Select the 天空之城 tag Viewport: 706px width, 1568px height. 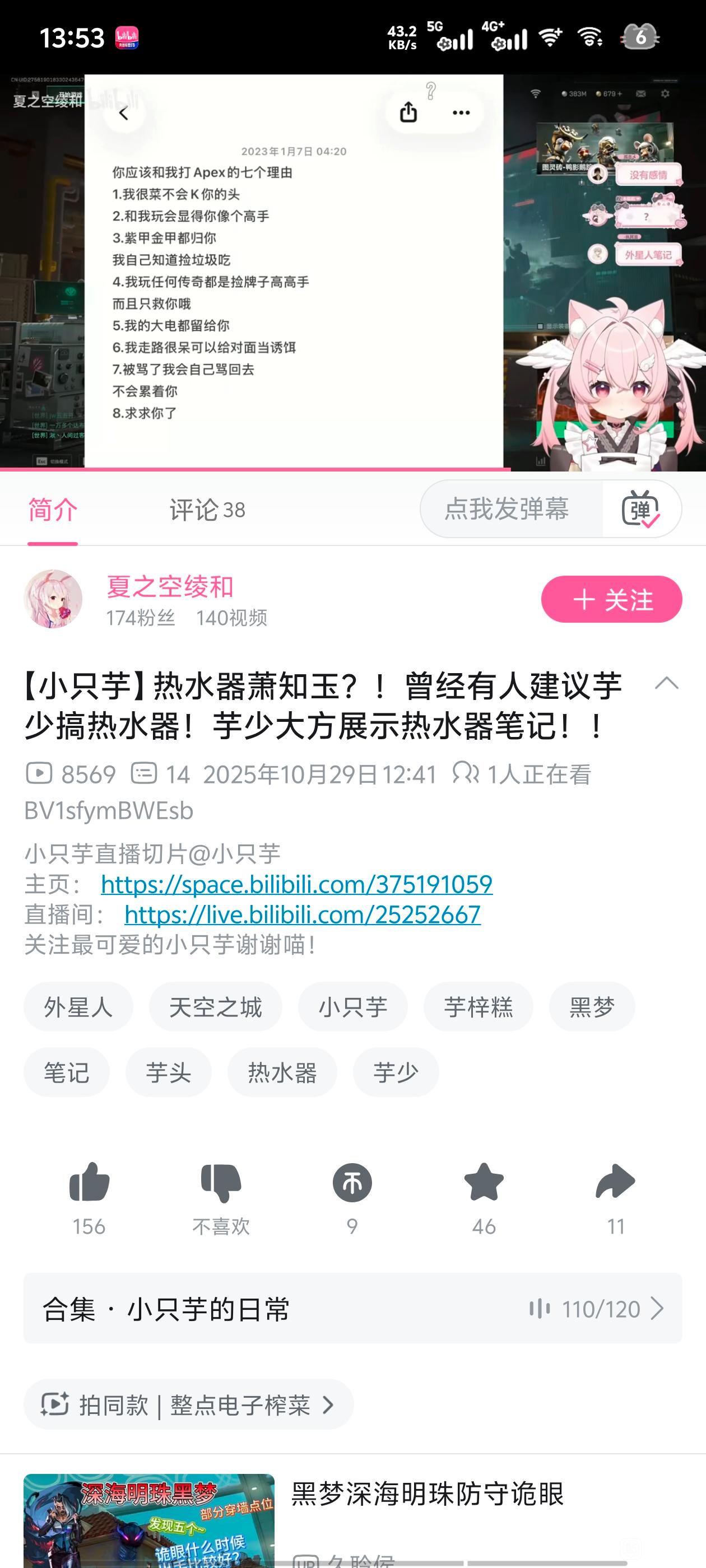(215, 1007)
